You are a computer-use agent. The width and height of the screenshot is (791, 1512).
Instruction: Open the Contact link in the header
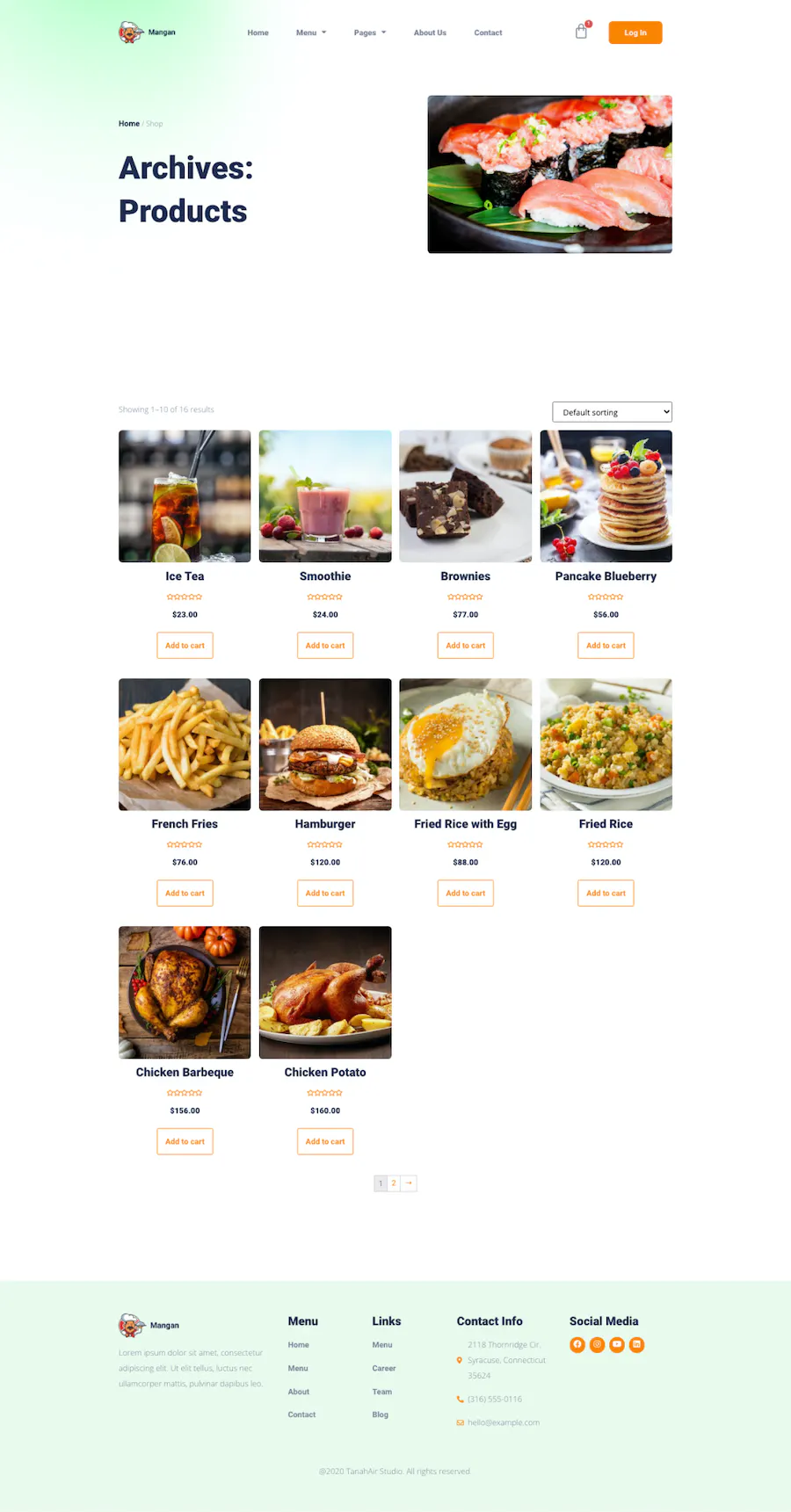[488, 33]
